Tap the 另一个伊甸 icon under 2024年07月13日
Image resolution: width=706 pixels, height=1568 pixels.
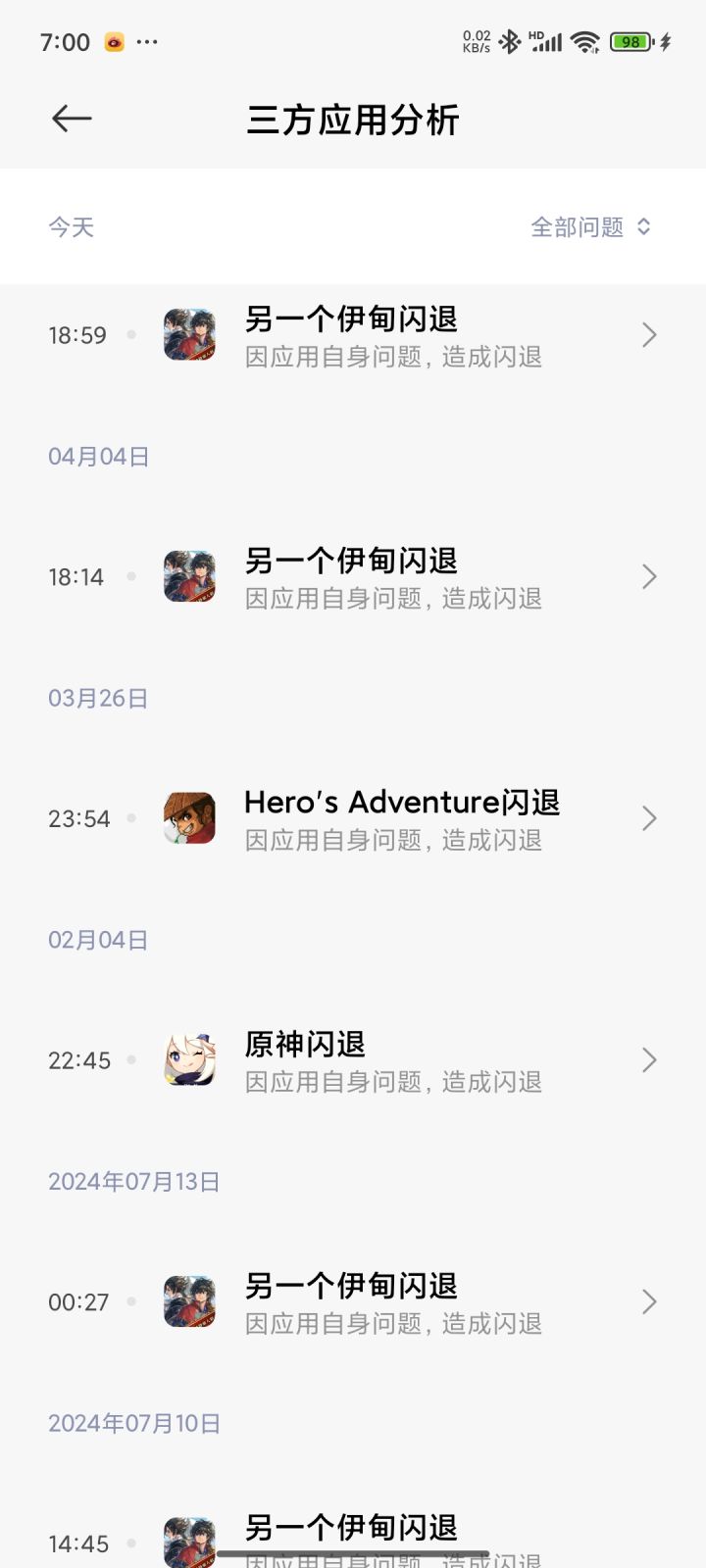click(188, 1301)
